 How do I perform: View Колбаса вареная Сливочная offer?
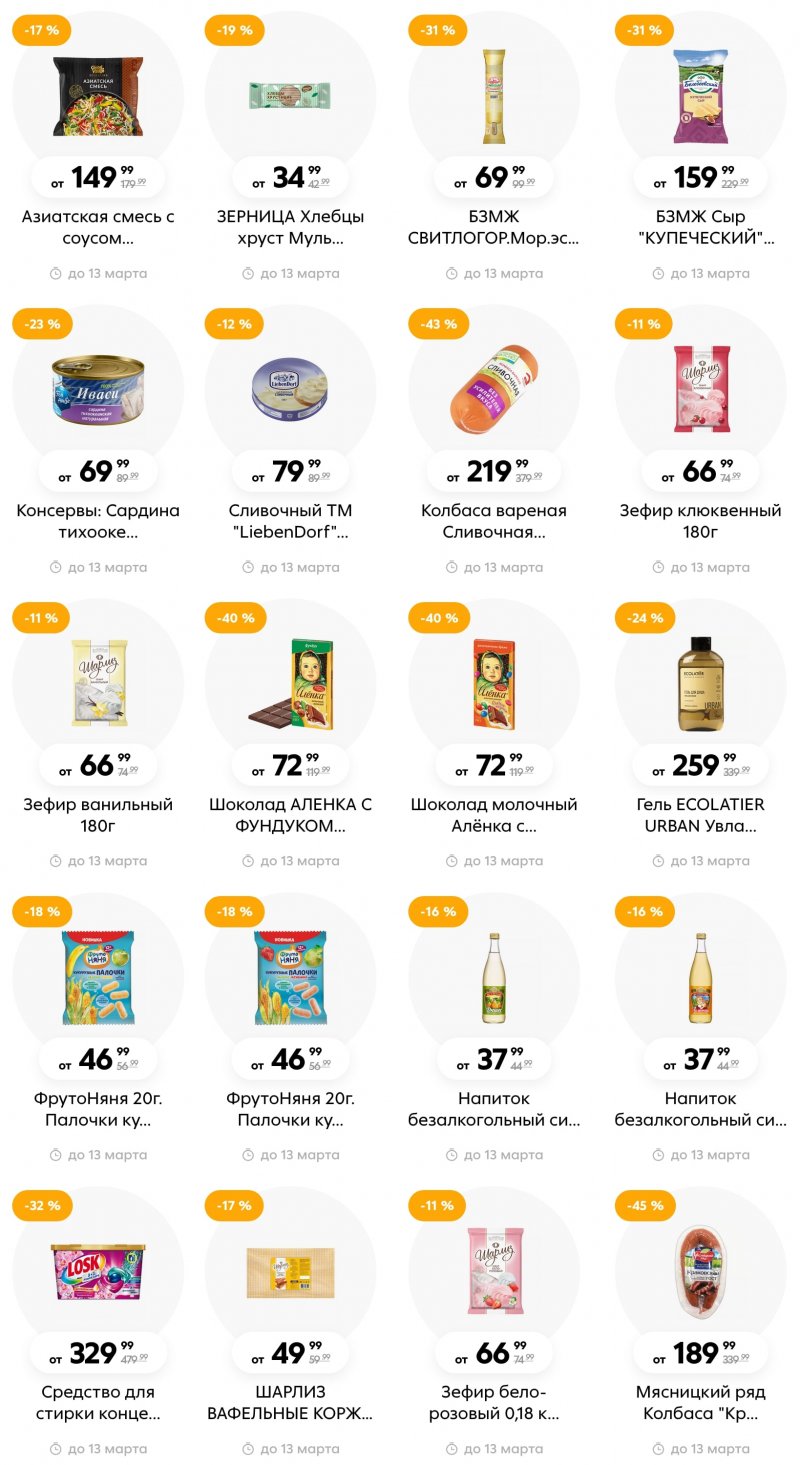493,390
